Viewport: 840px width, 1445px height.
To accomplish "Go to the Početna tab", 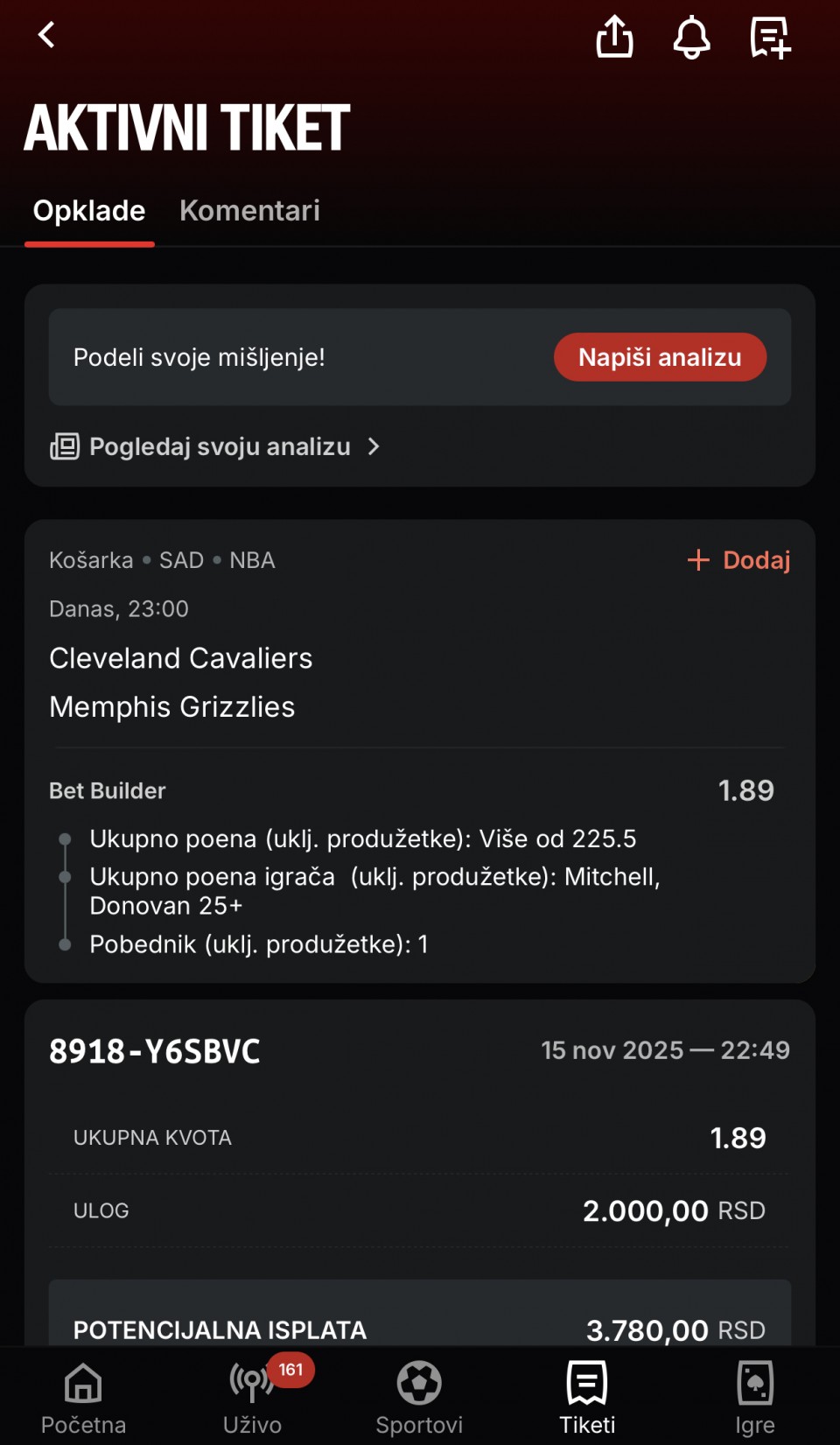I will [83, 1398].
